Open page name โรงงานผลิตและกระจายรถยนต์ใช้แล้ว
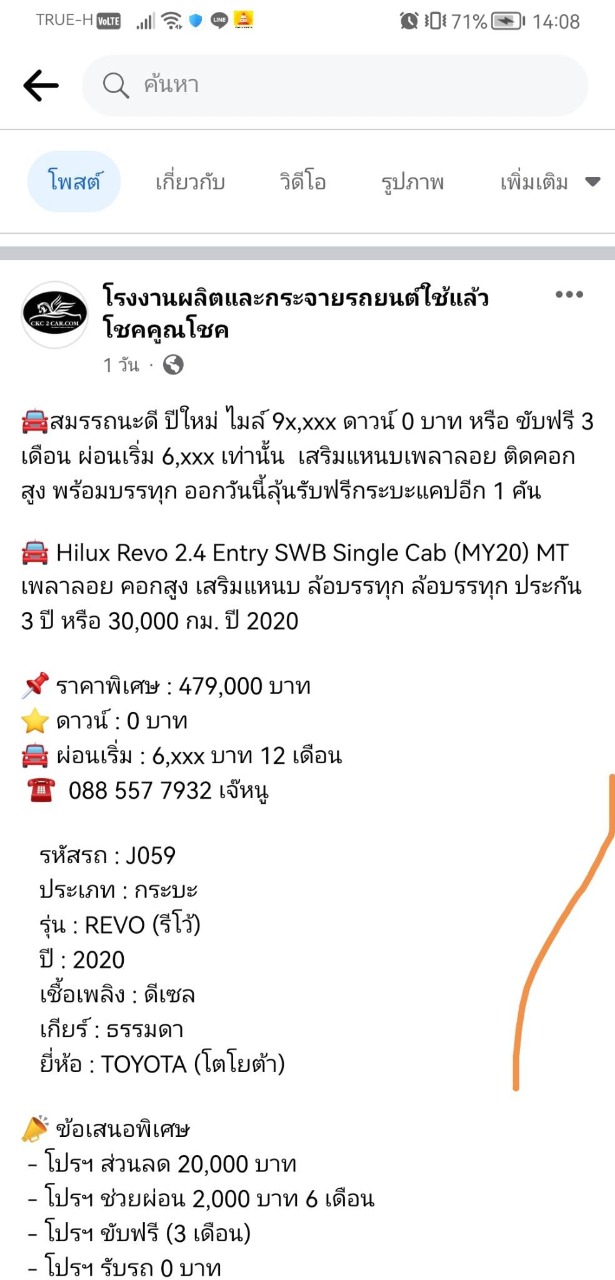Screen dimensions: 615x1280 coord(295,298)
